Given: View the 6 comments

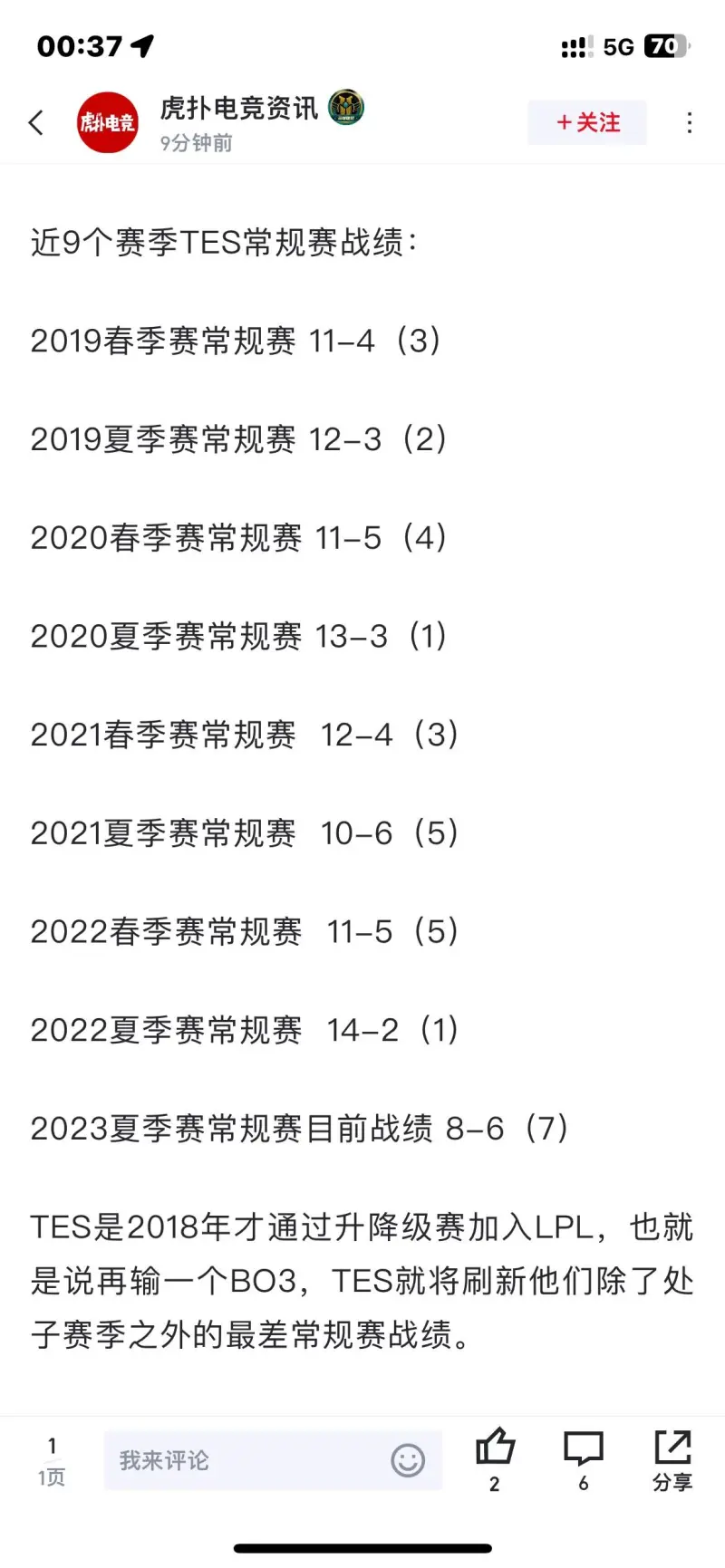Looking at the screenshot, I should [583, 1458].
